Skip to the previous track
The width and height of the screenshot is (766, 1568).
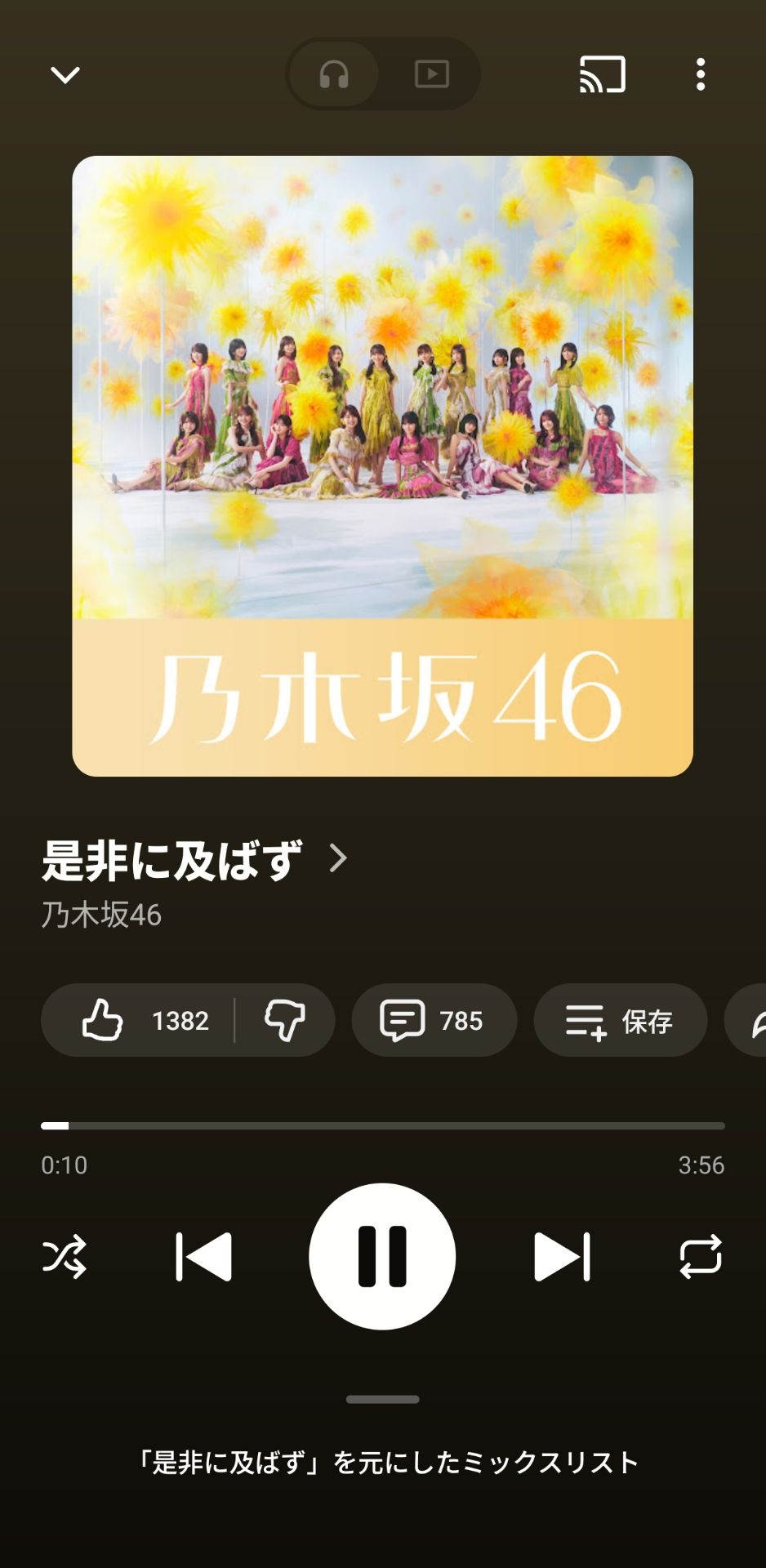click(203, 1256)
